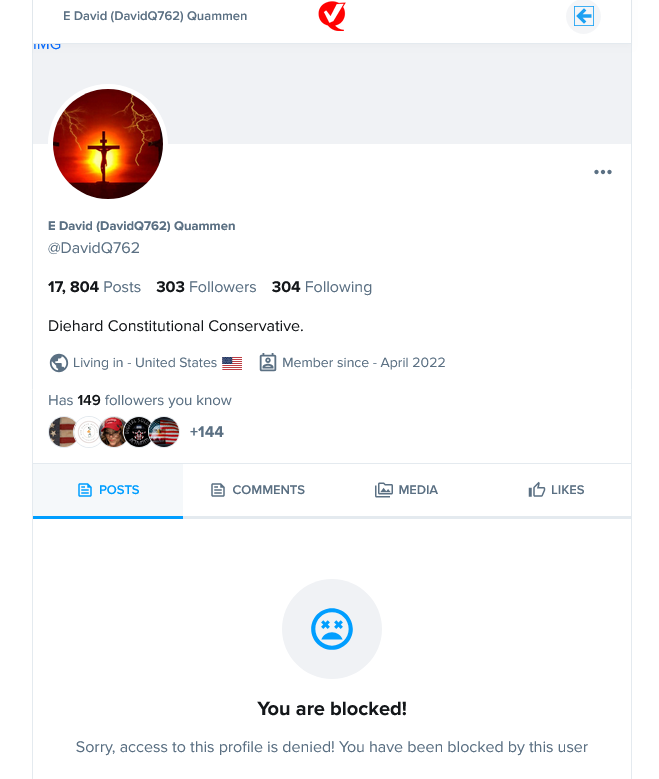Go back using the blue arrow icon

(584, 16)
